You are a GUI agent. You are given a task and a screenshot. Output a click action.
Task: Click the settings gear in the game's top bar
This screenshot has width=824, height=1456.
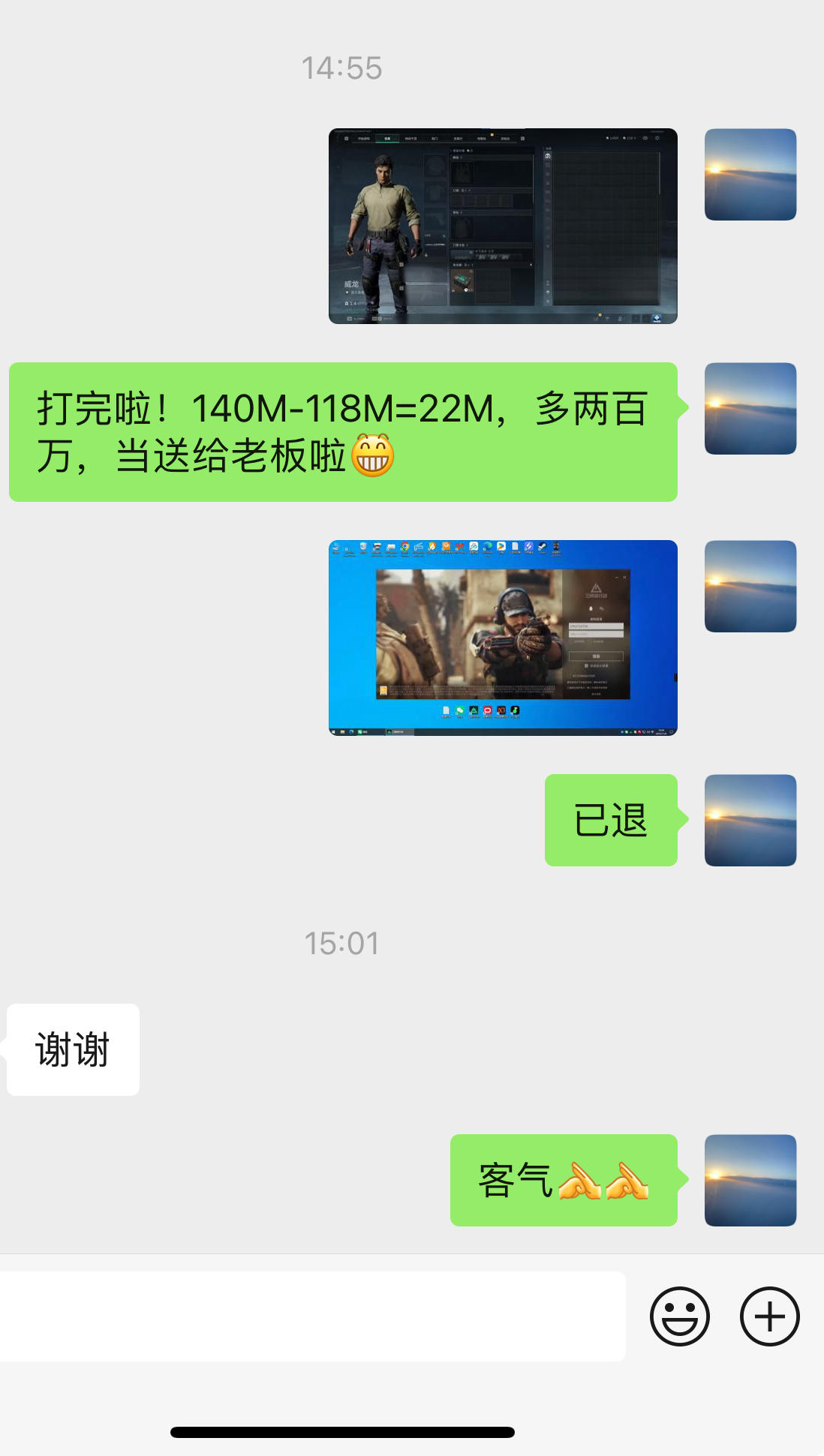pos(657,139)
